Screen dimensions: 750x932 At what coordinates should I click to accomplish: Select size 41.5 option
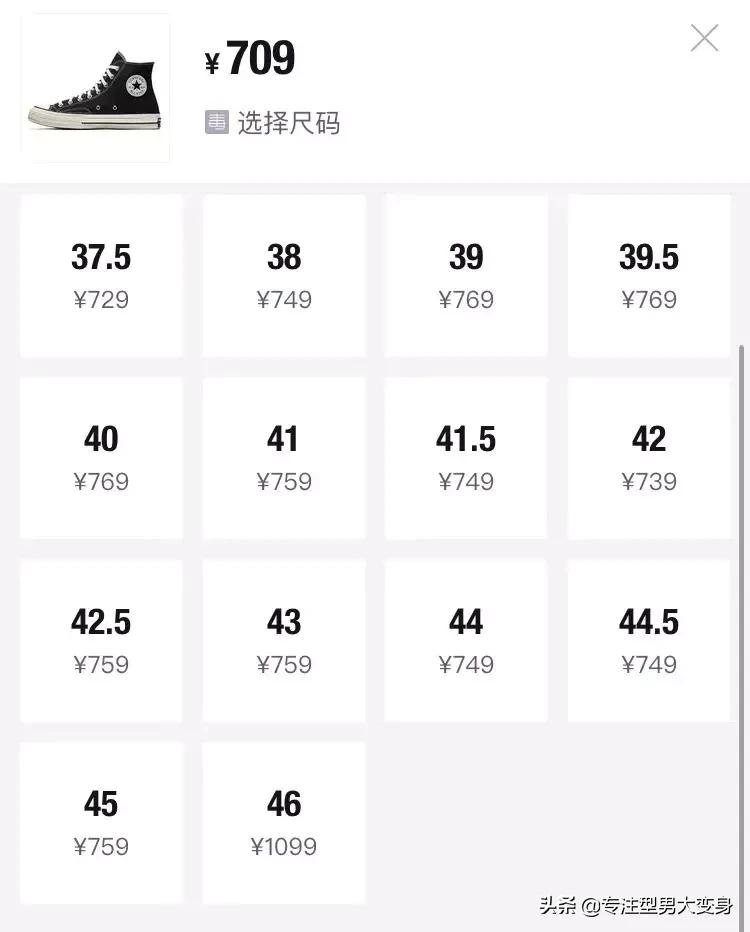point(466,458)
